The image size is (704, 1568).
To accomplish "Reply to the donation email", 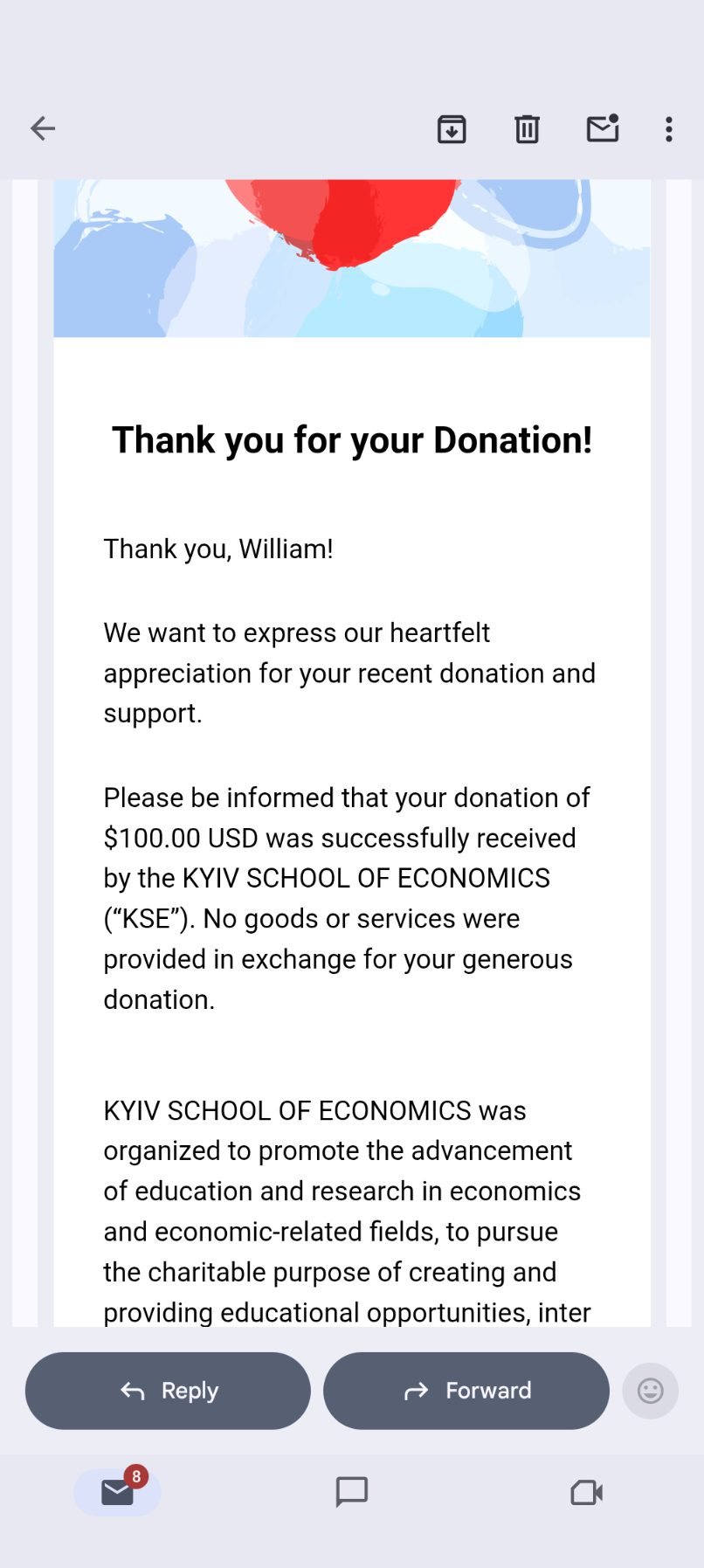I will pos(168,1391).
